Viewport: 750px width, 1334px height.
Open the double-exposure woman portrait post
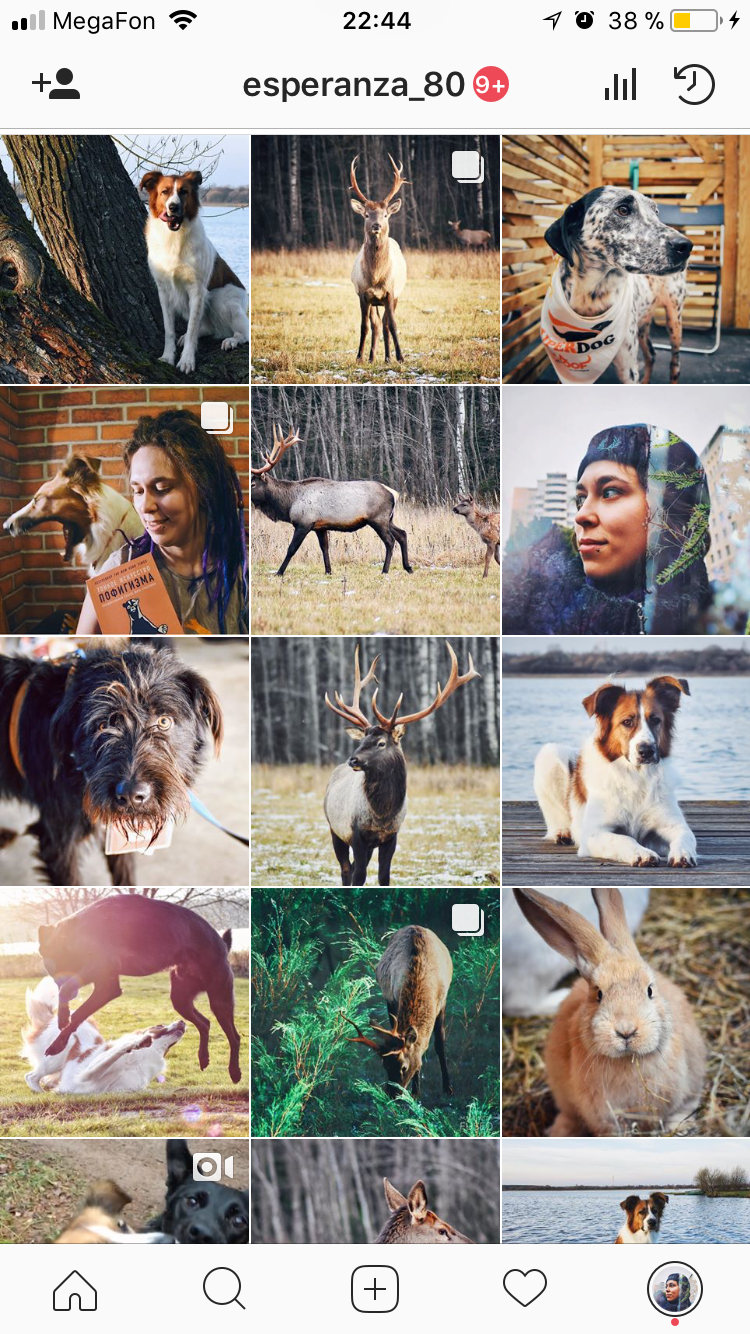[626, 510]
